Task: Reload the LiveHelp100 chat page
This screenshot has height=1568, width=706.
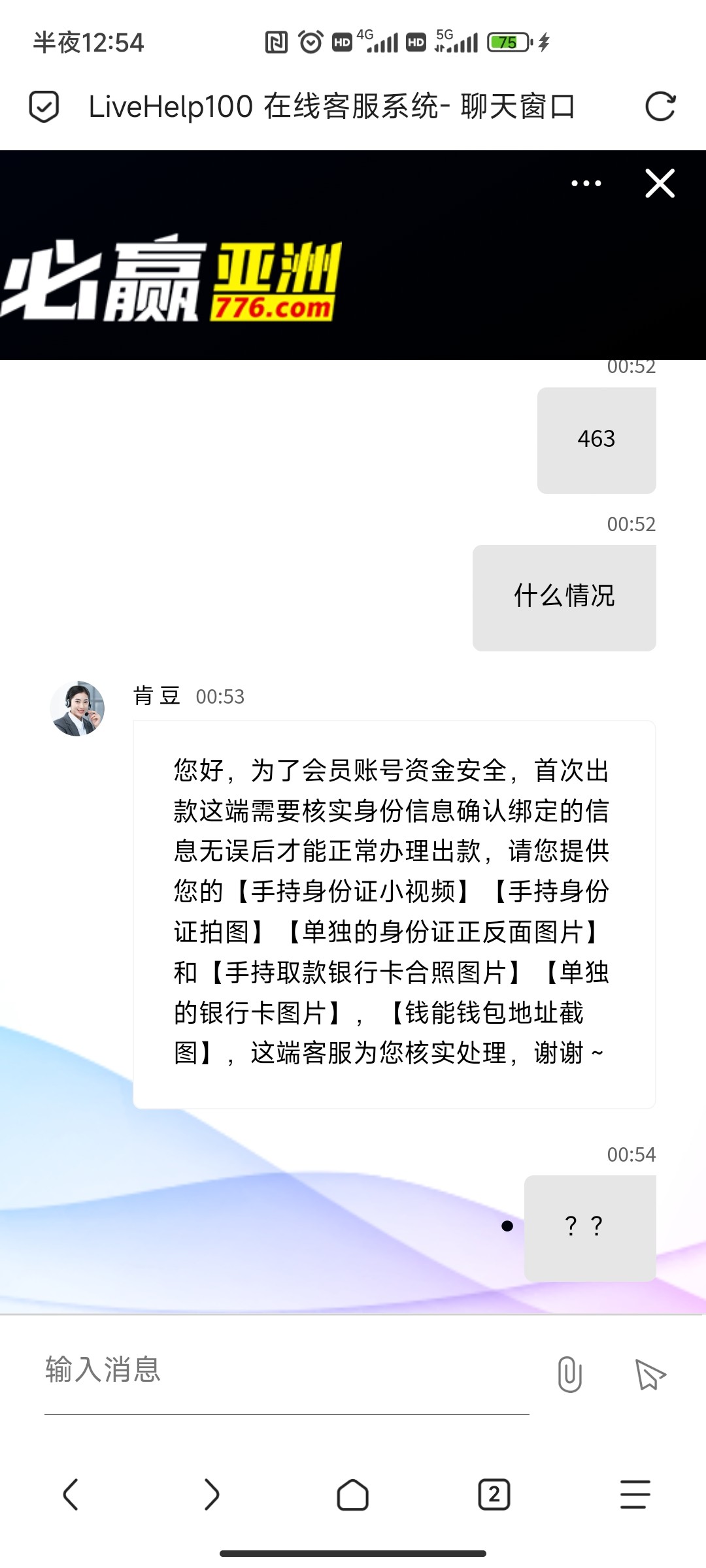Action: [x=660, y=106]
